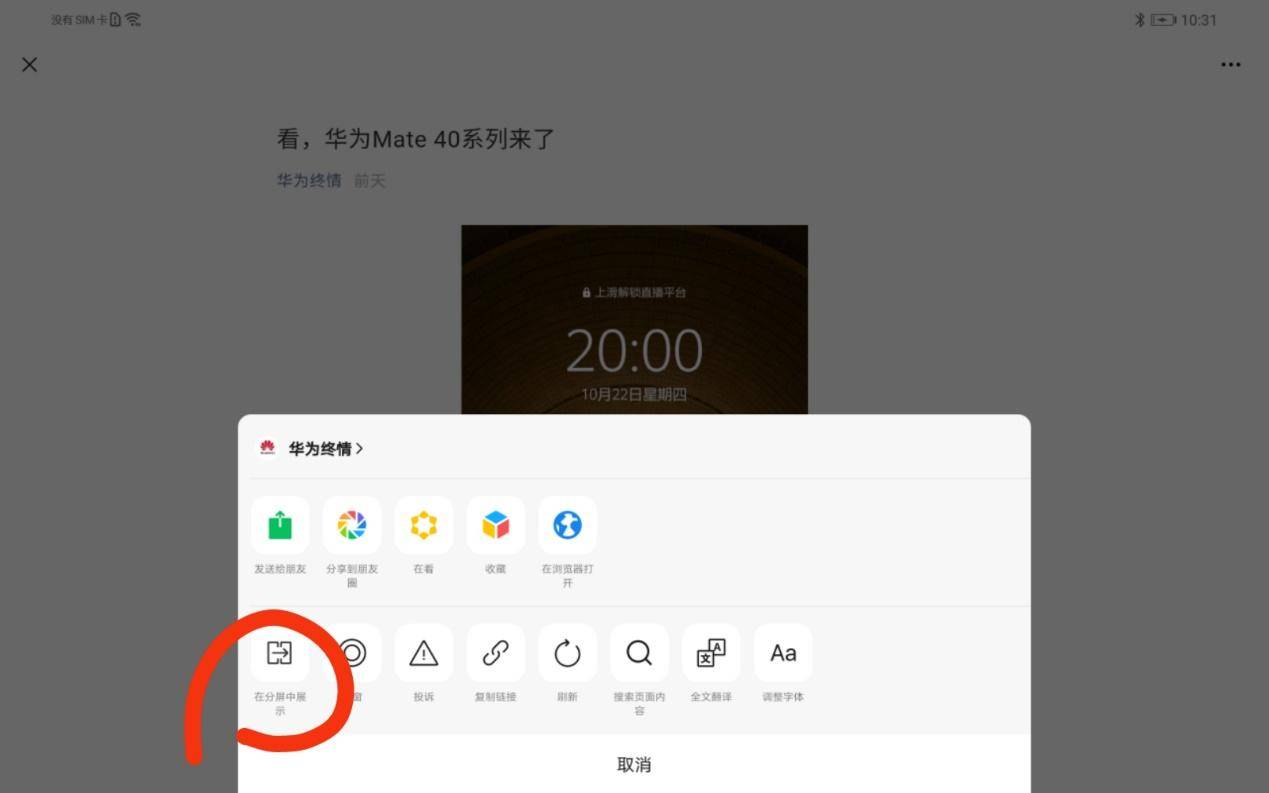Open the three-dot overflow menu

(1230, 65)
